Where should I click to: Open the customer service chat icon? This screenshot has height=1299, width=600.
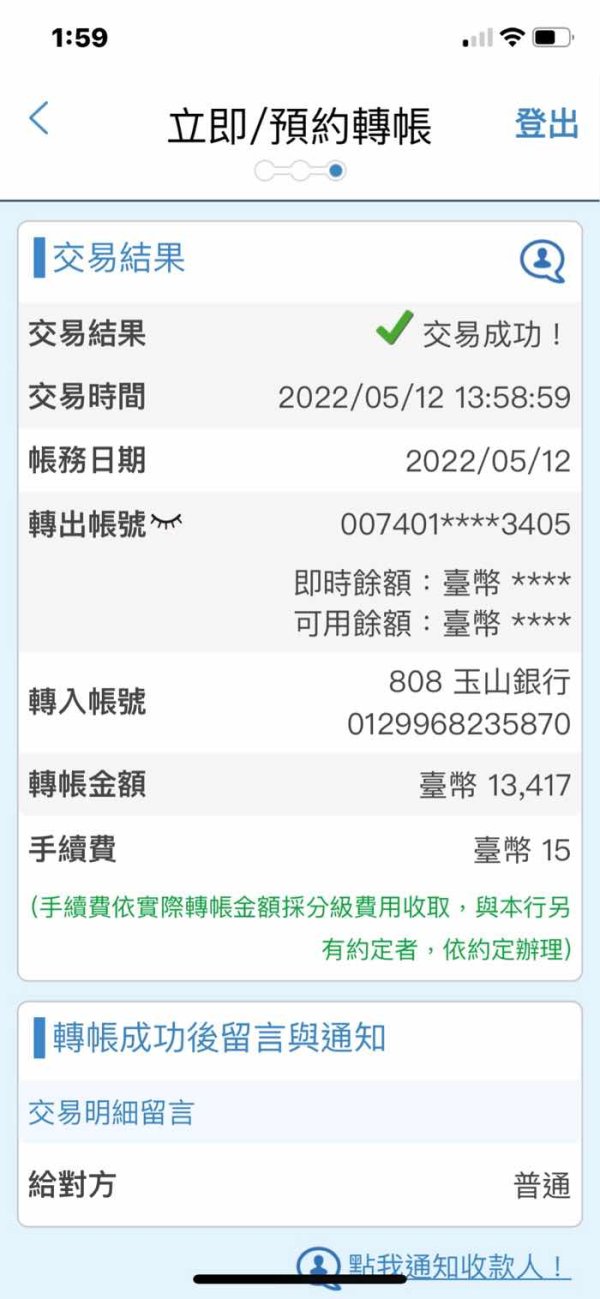tap(542, 261)
